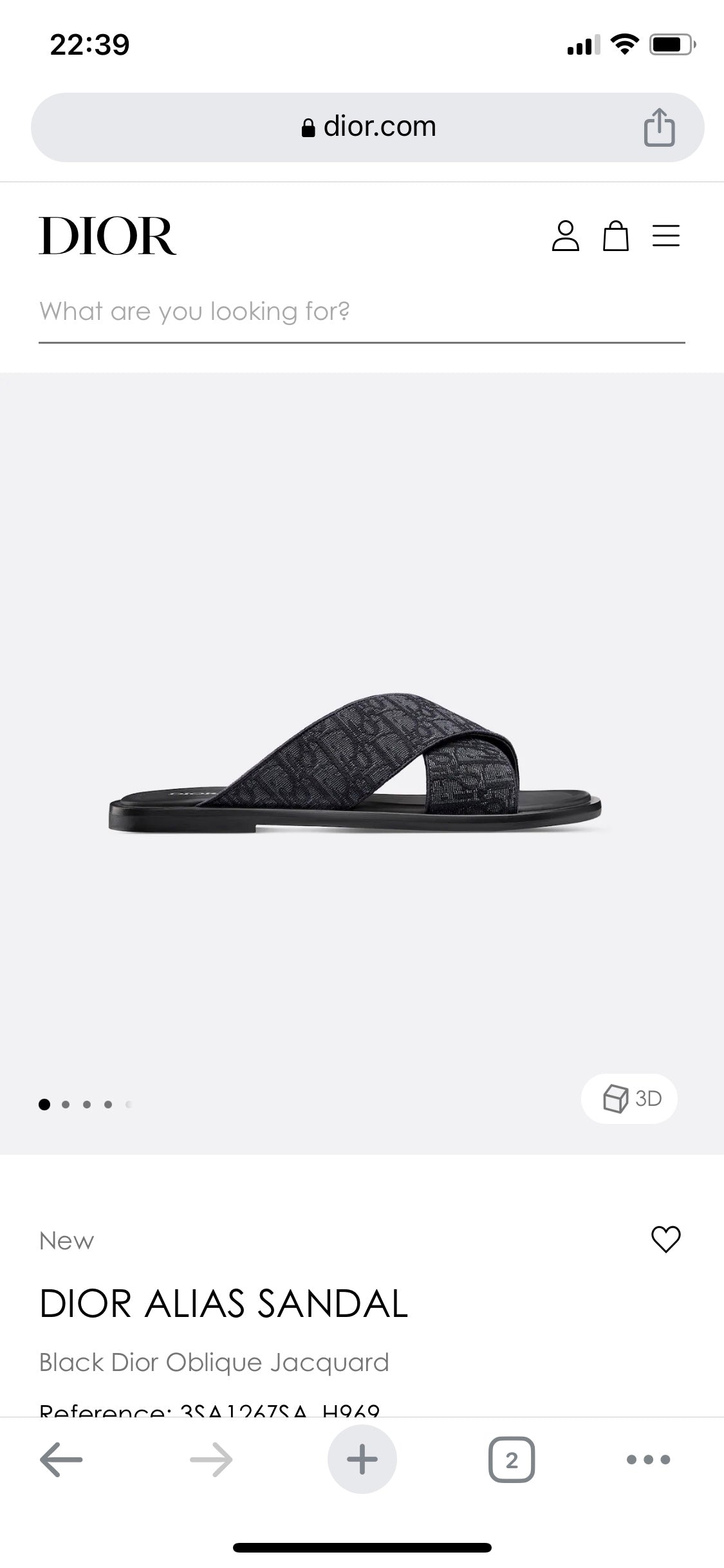The width and height of the screenshot is (724, 1568).
Task: Open a new browser tab
Action: [362, 1459]
